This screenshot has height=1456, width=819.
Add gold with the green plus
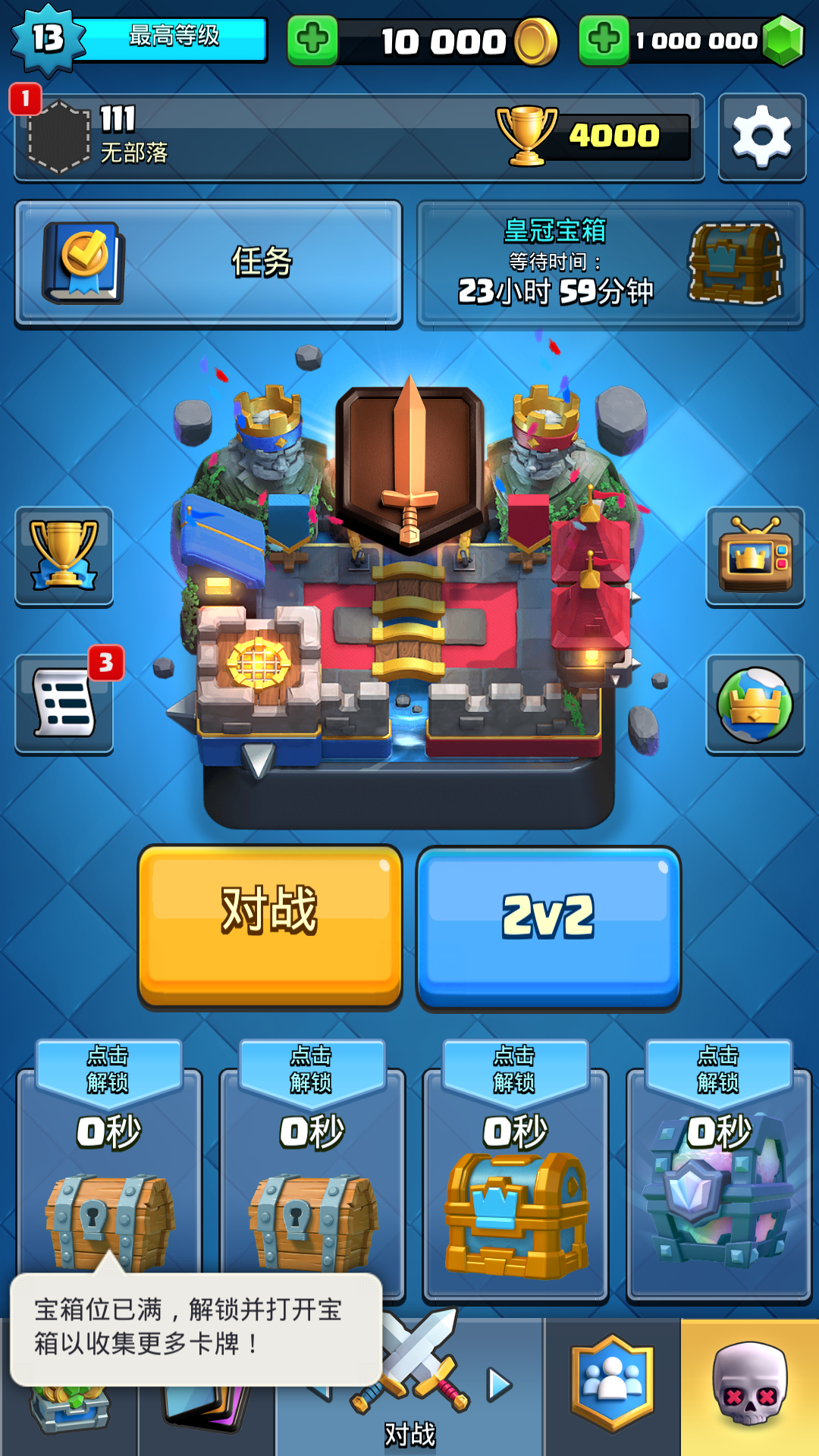point(312,39)
